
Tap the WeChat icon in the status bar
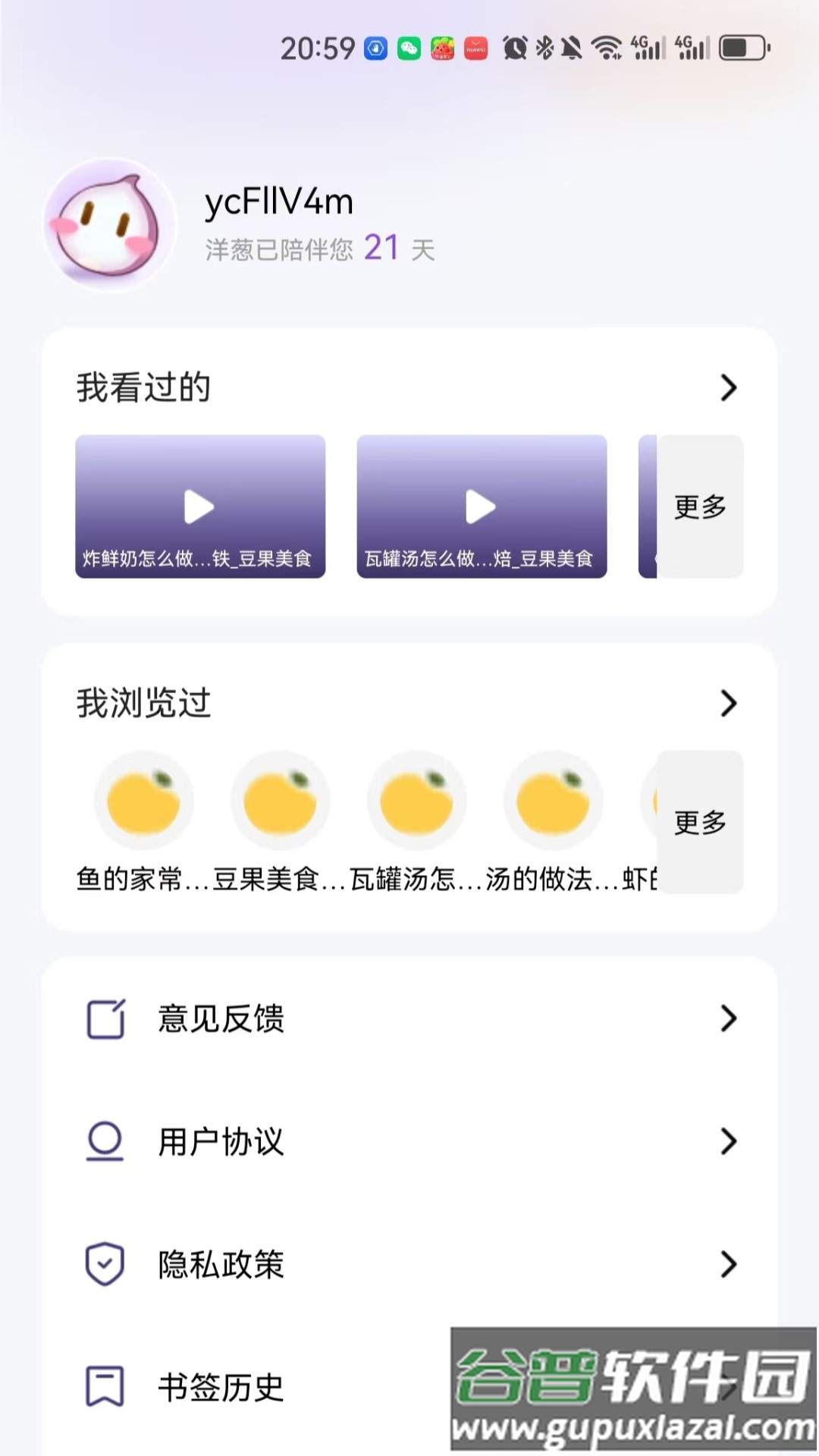click(408, 47)
